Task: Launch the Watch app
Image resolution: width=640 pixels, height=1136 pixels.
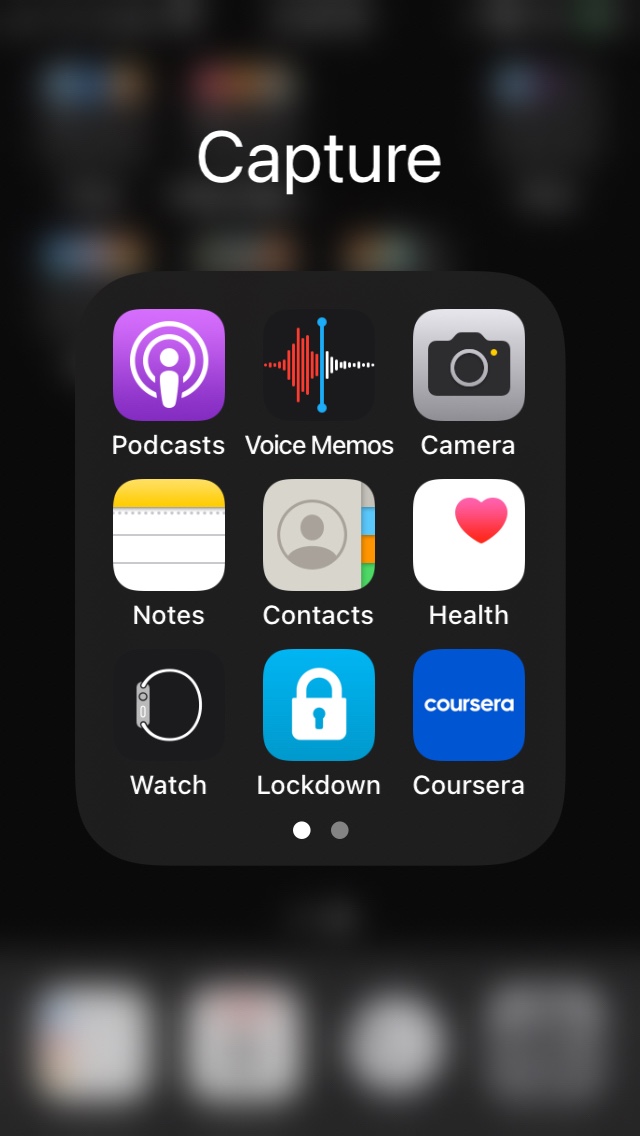Action: click(169, 705)
